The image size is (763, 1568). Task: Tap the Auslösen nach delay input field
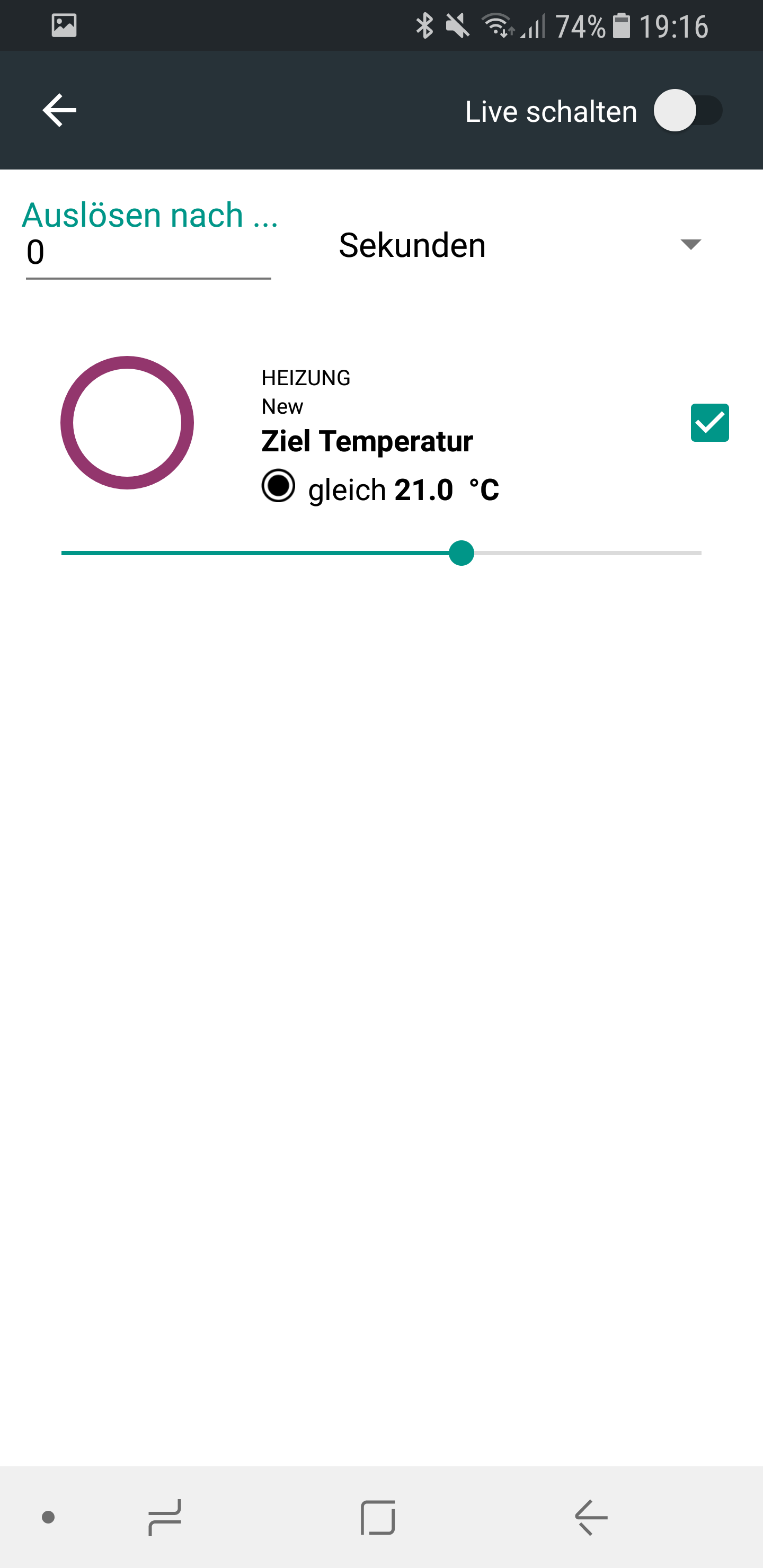[x=148, y=253]
